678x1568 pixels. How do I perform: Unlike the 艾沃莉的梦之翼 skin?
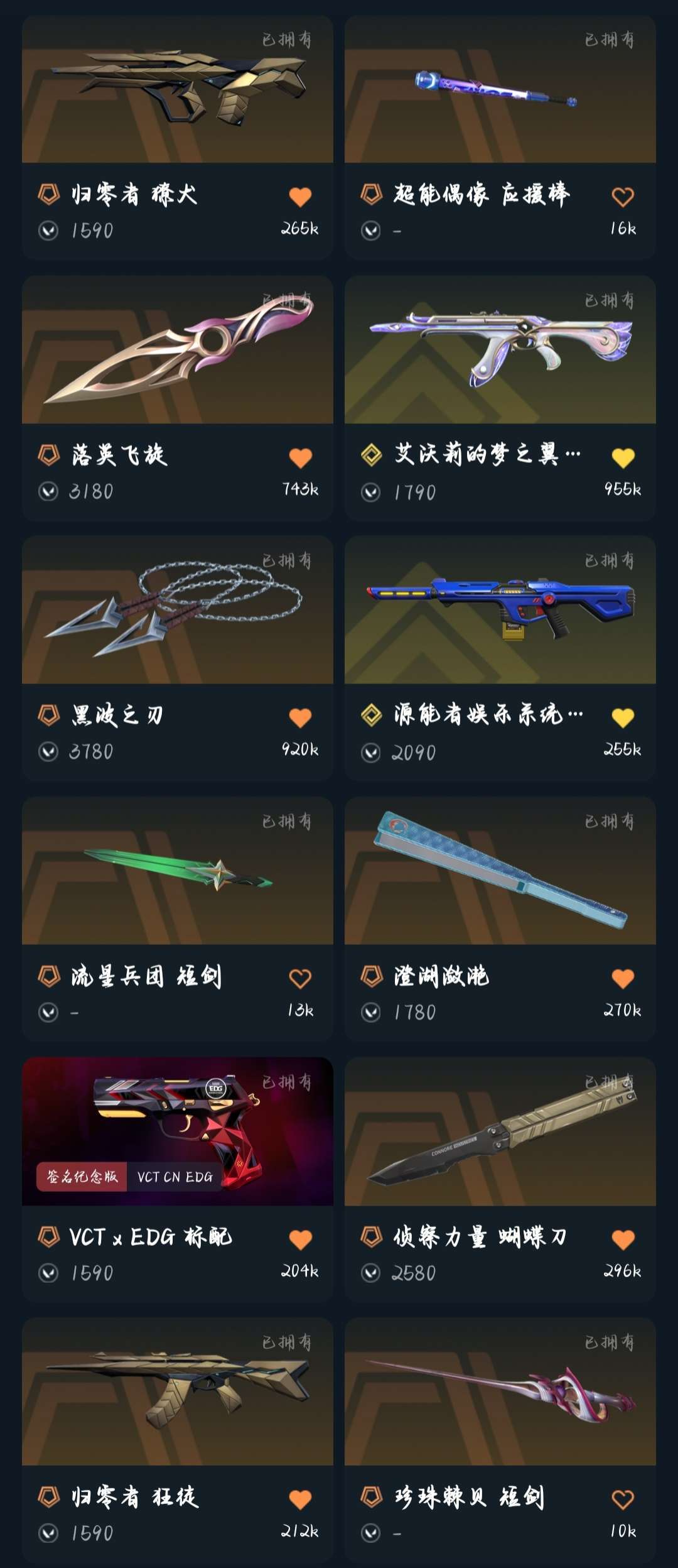pos(623,457)
